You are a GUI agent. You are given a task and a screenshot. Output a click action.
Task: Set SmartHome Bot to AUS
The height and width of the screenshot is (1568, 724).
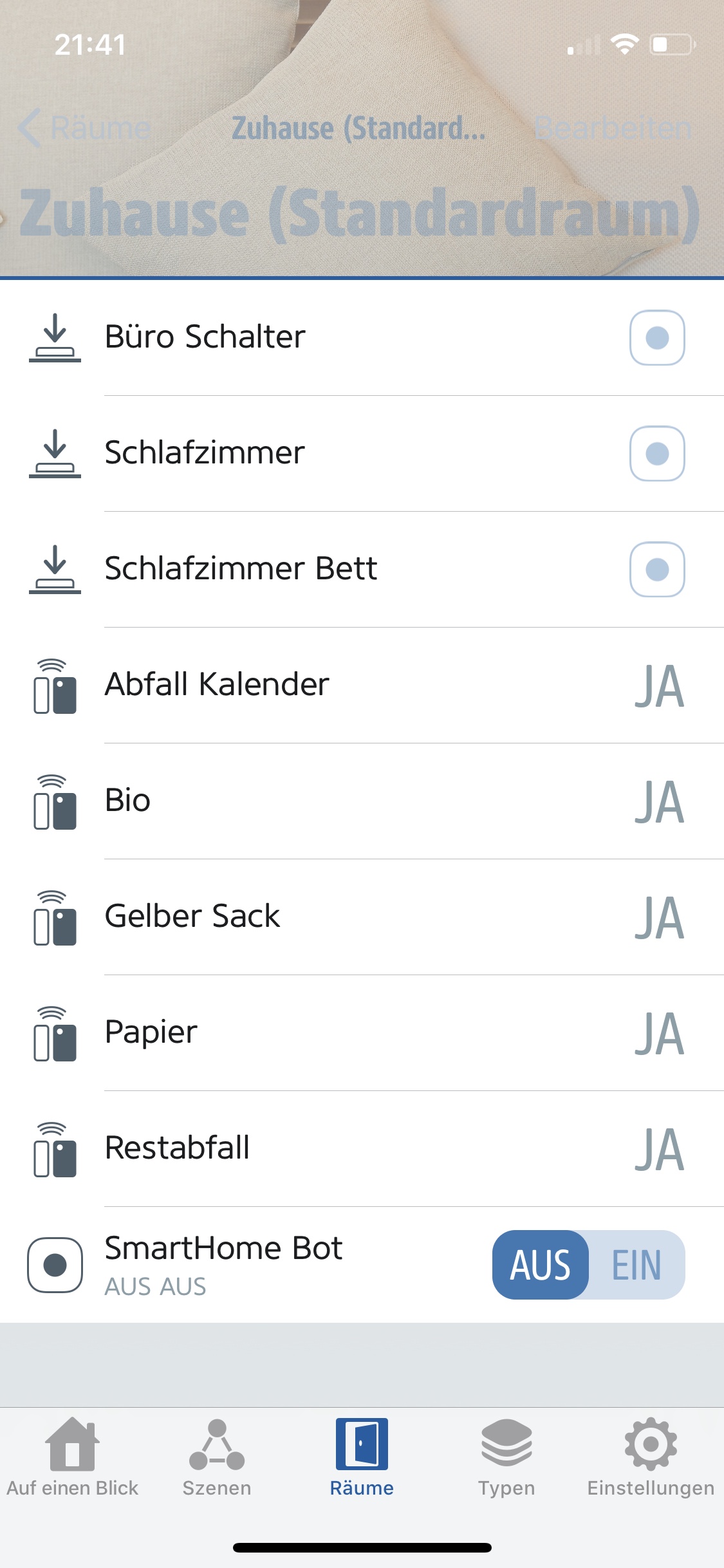coord(541,1265)
